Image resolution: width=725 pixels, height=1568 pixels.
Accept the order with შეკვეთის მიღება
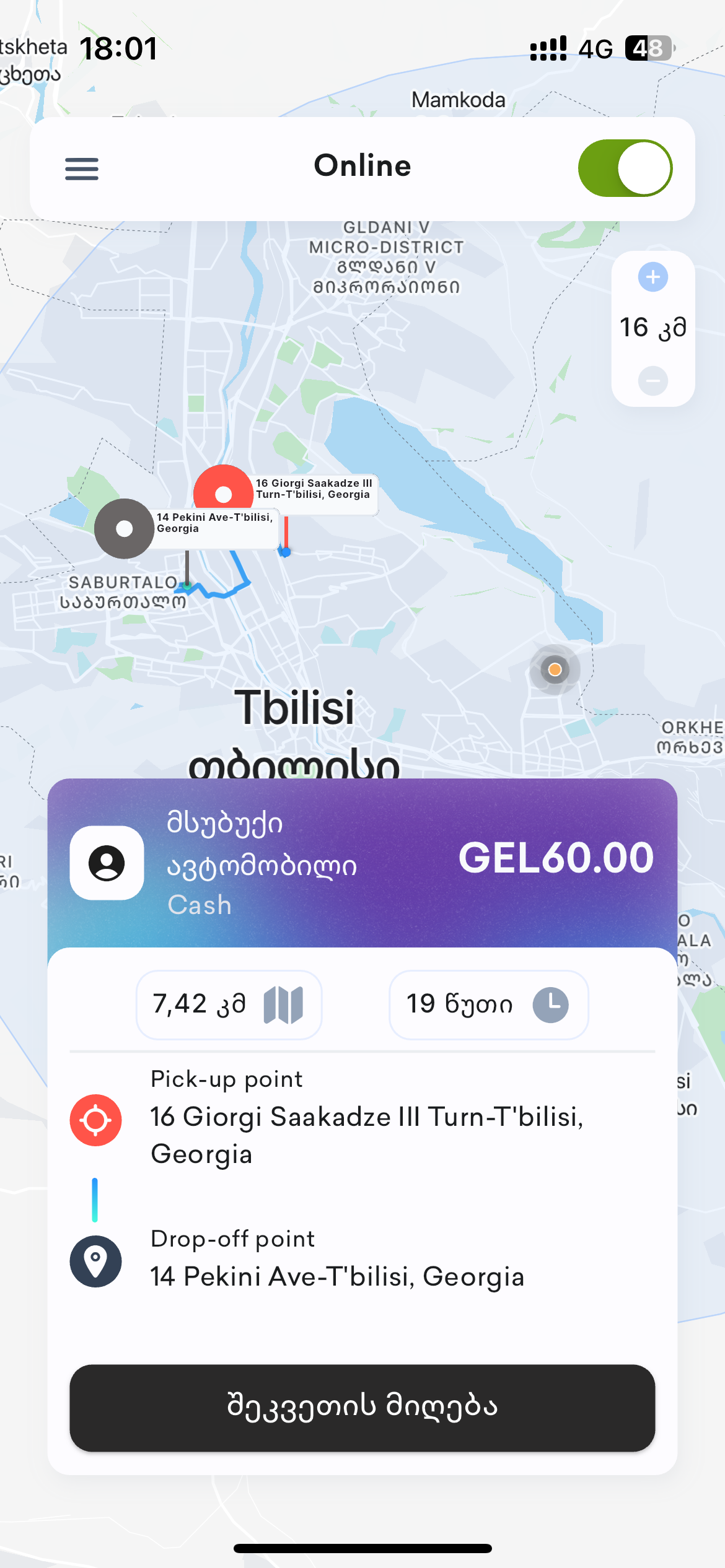362,1407
